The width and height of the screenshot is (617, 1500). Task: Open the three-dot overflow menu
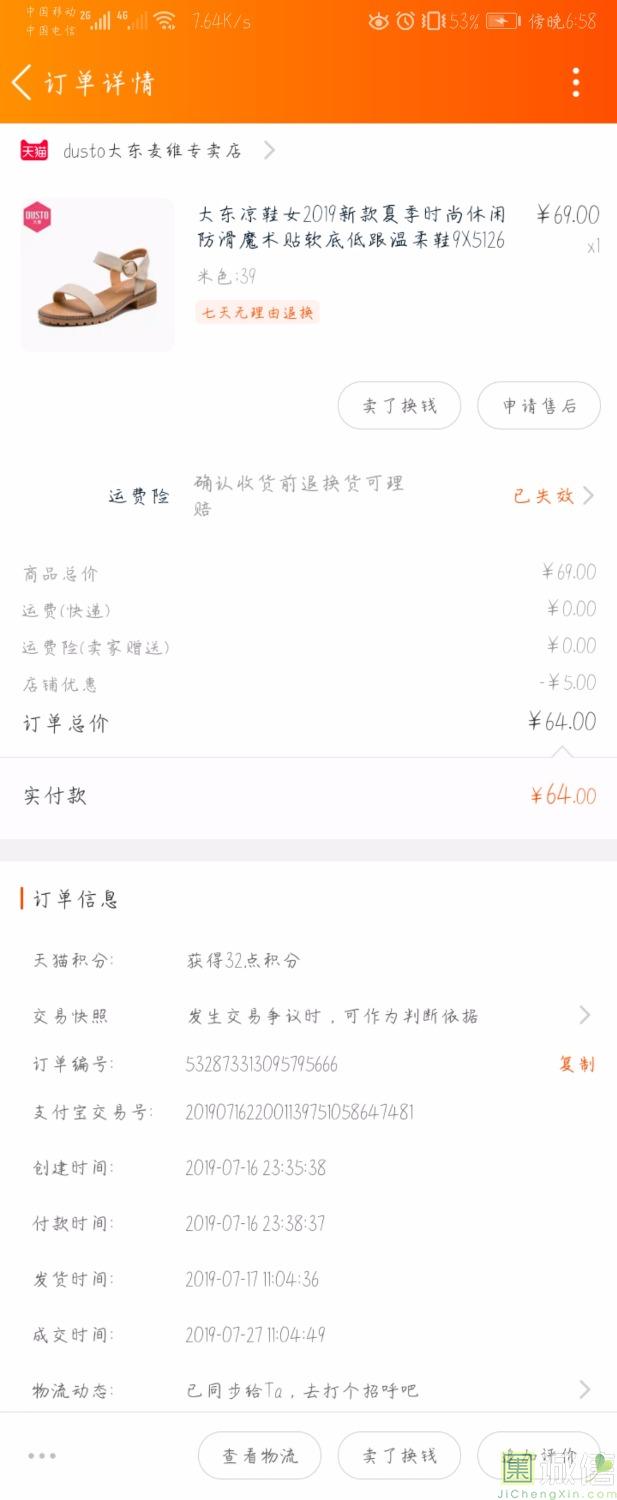[576, 83]
